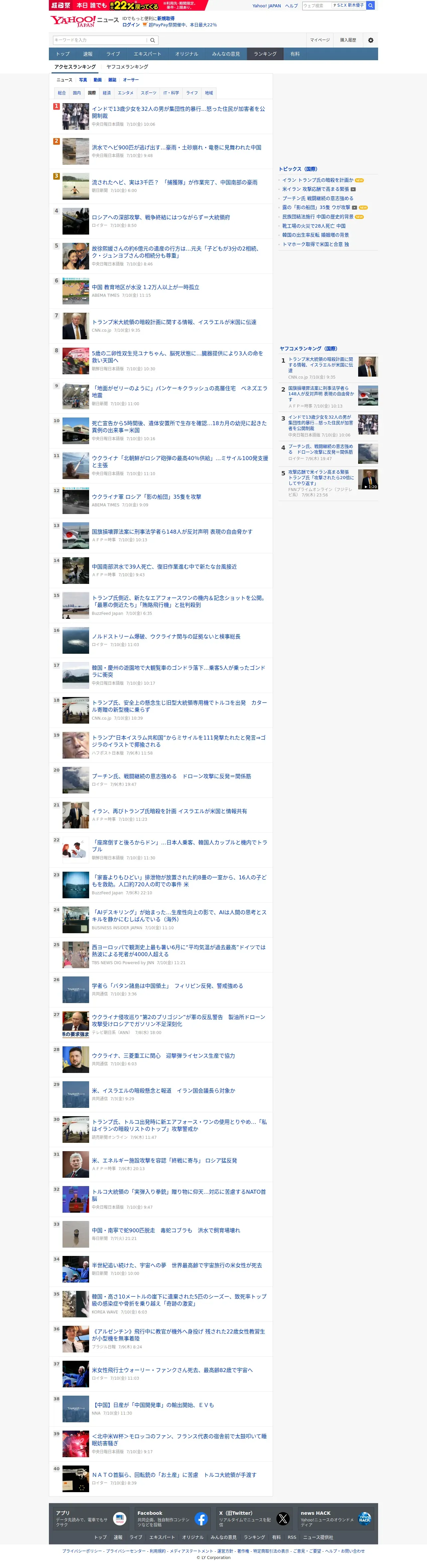The width and height of the screenshot is (427, 1568).
Task: Open the X (旧Twitter) footer card
Action: pos(254,1519)
